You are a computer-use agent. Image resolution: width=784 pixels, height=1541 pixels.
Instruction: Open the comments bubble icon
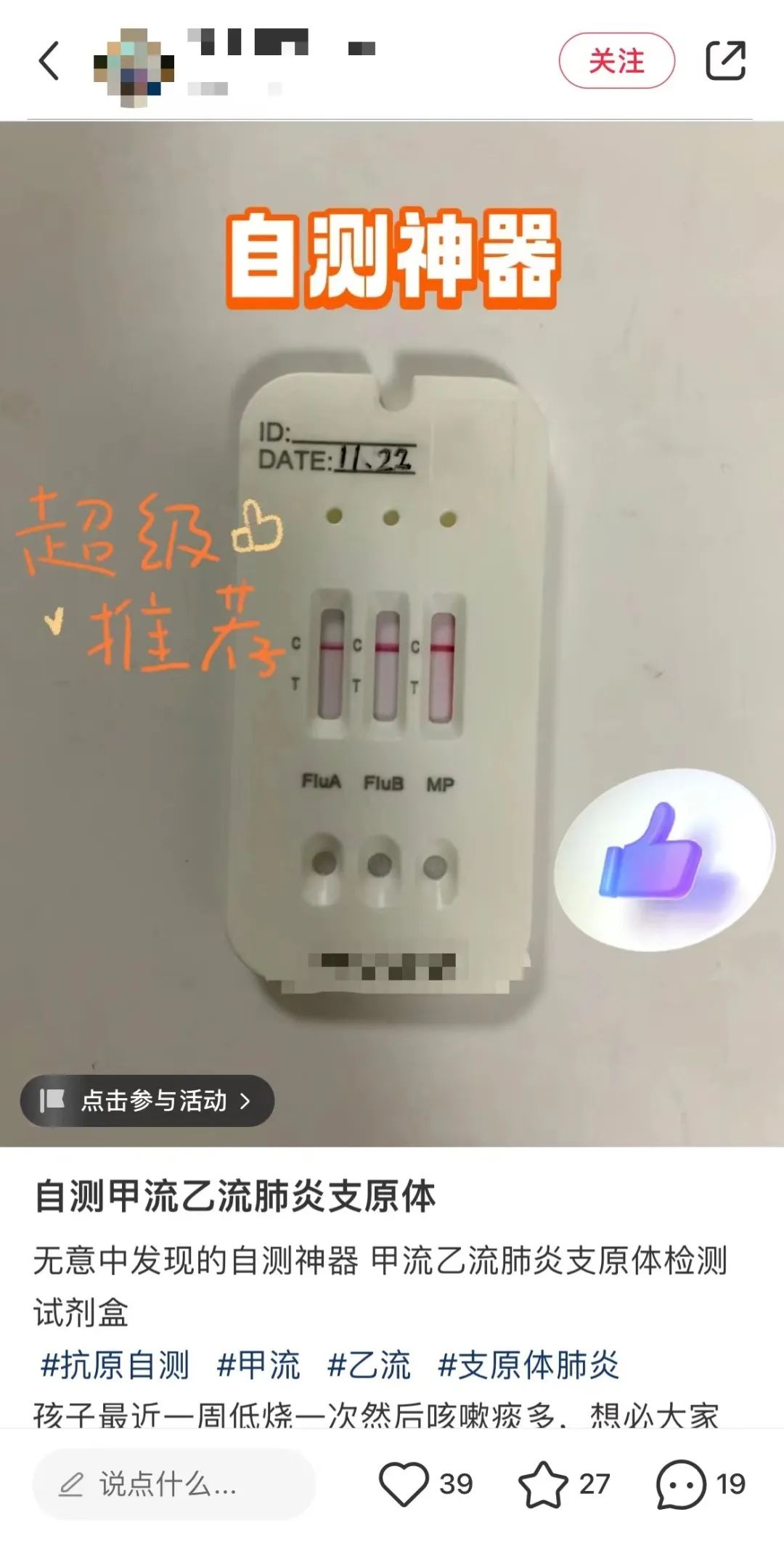(x=681, y=1484)
